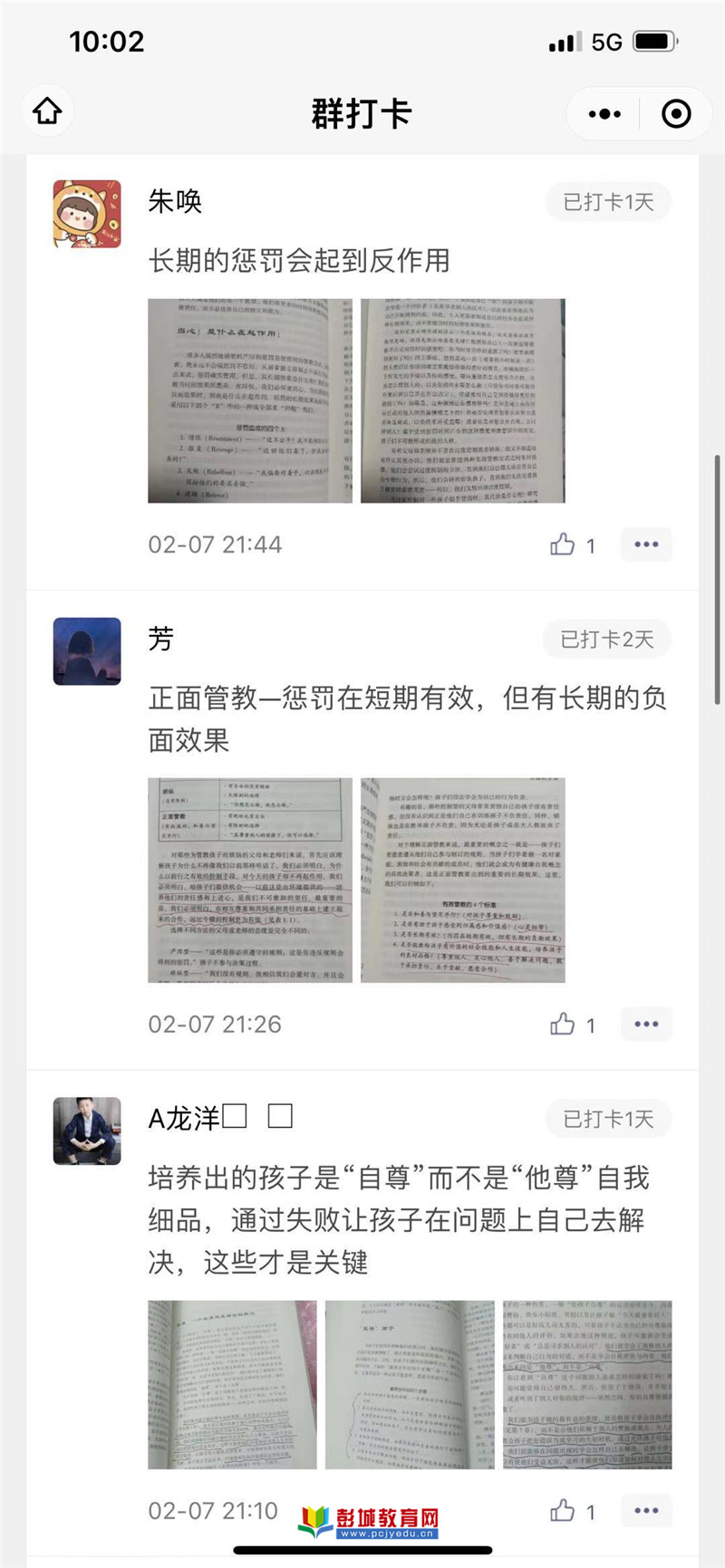Screen dimensions: 725x1568
Task: Open more options on 芳's post
Action: (646, 1024)
